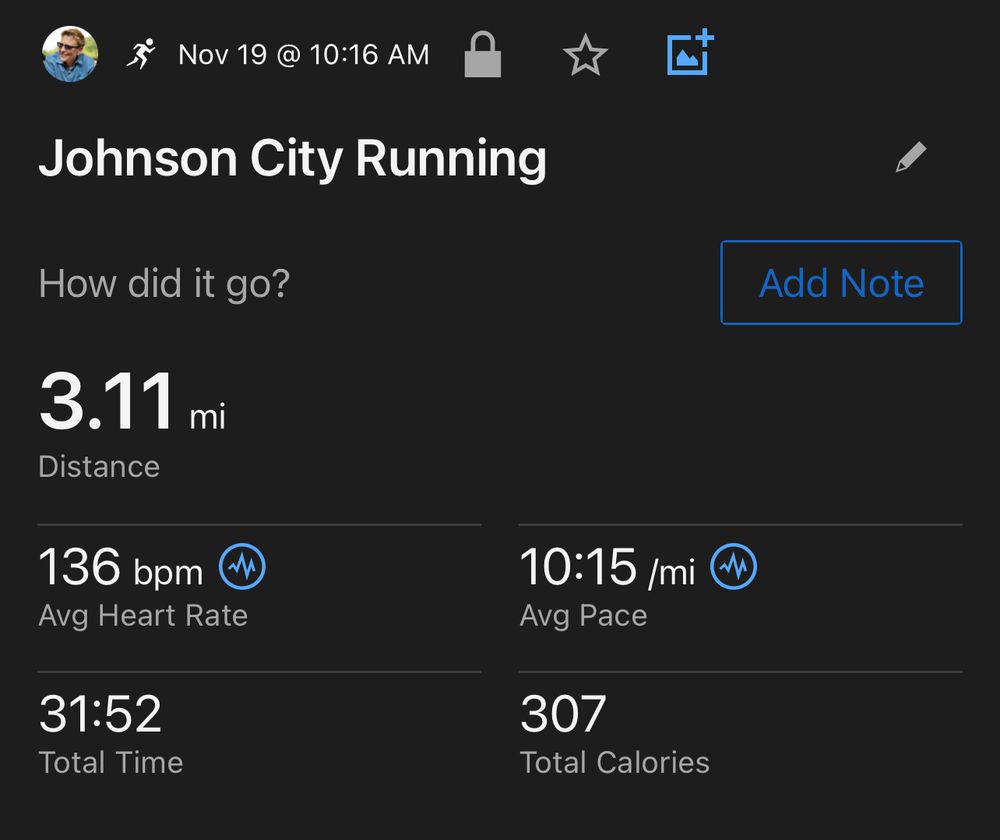Change privacy with the lock icon
This screenshot has height=840, width=1000.
(x=482, y=54)
